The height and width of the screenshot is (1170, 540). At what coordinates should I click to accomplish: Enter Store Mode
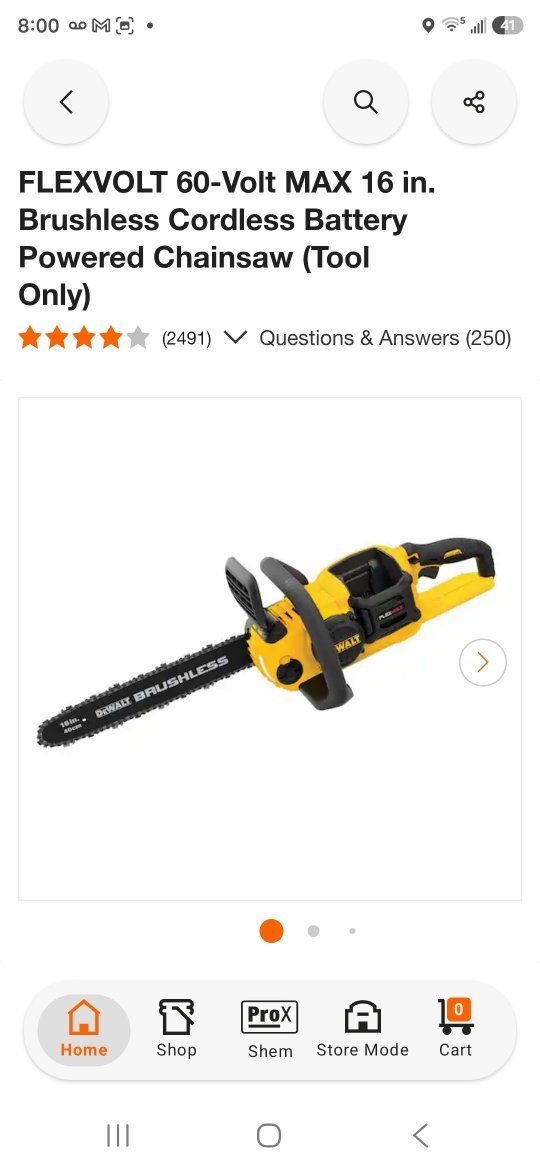[362, 1030]
